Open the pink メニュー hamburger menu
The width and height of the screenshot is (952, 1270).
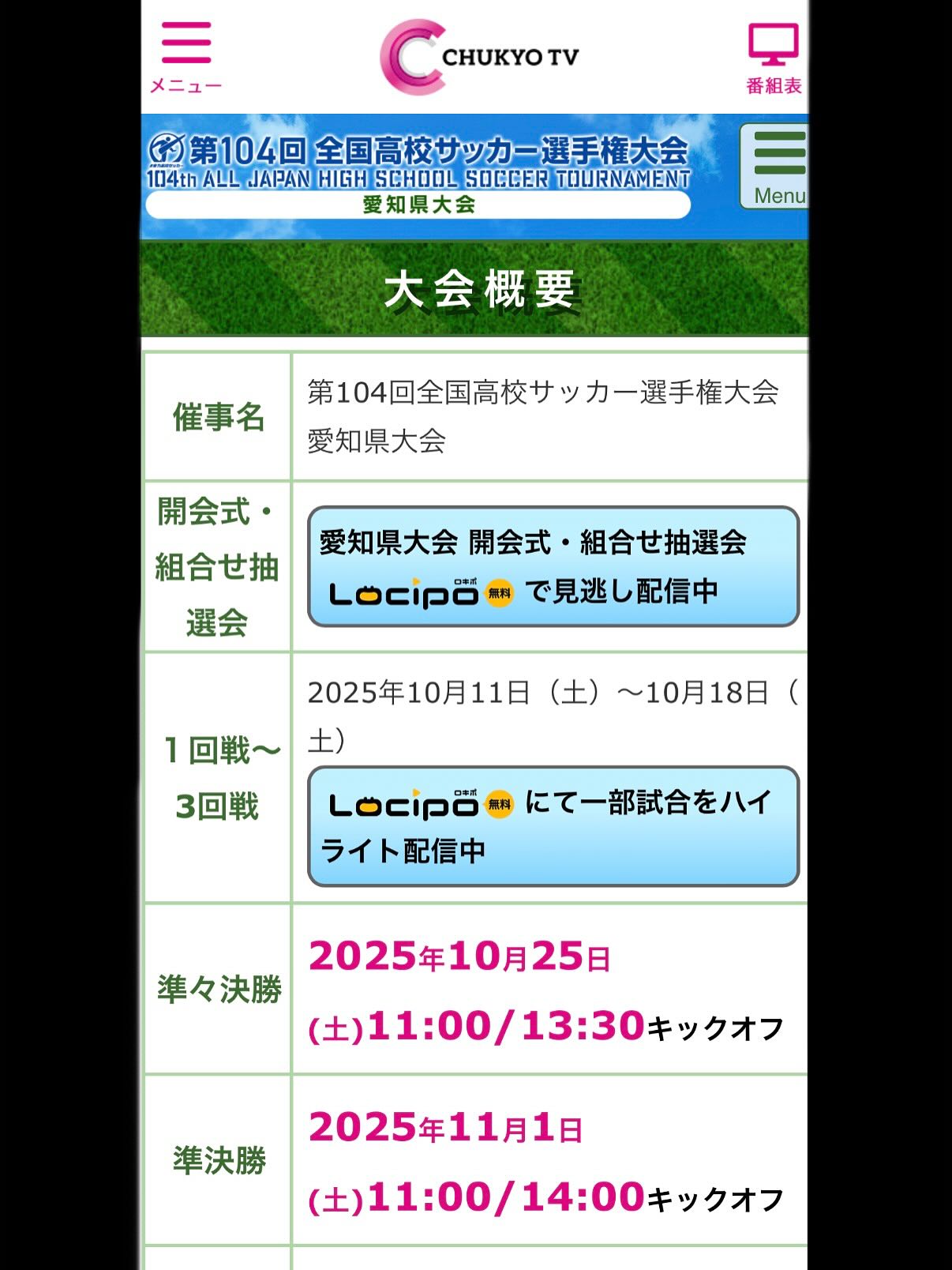pos(186,55)
